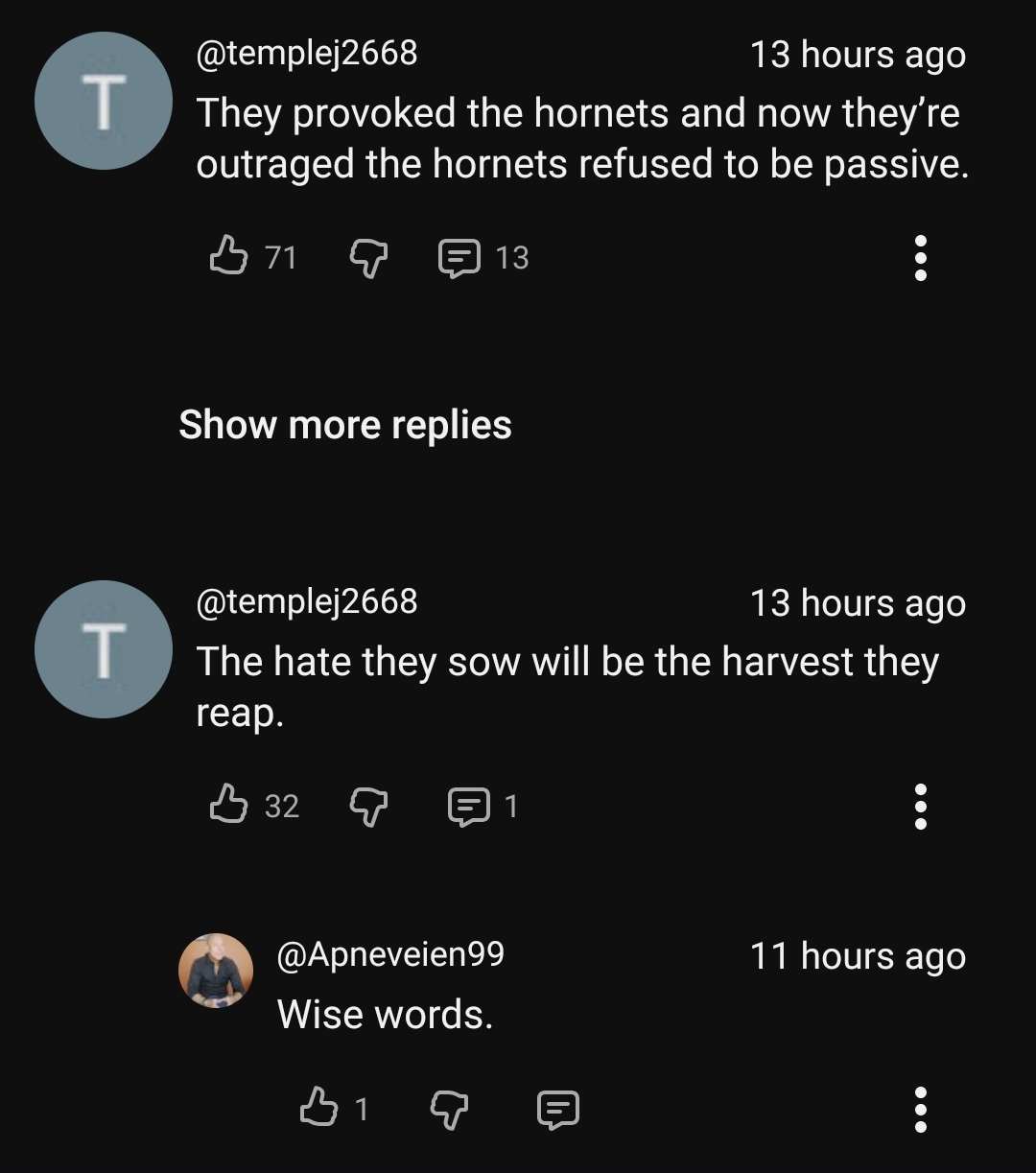The width and height of the screenshot is (1036, 1173).
Task: Expand Show more replies
Action: pyautogui.click(x=345, y=425)
